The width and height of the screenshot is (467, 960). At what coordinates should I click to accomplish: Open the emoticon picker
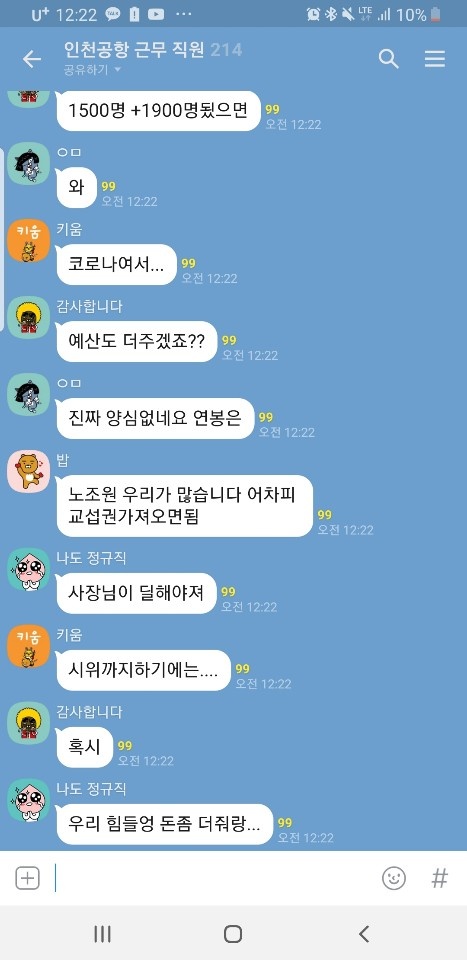[x=394, y=879]
